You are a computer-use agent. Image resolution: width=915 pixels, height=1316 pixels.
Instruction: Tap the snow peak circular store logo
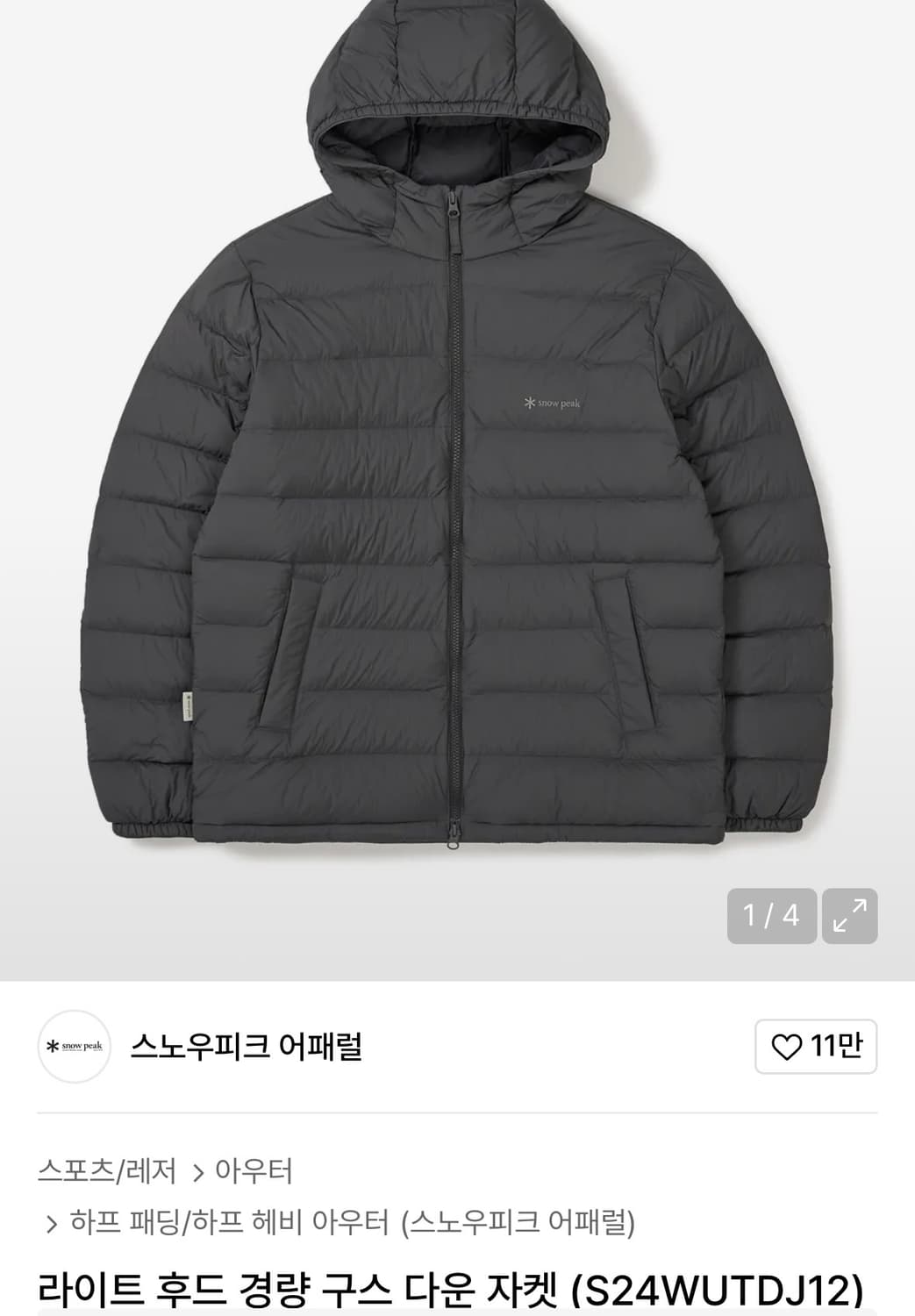[74, 1045]
